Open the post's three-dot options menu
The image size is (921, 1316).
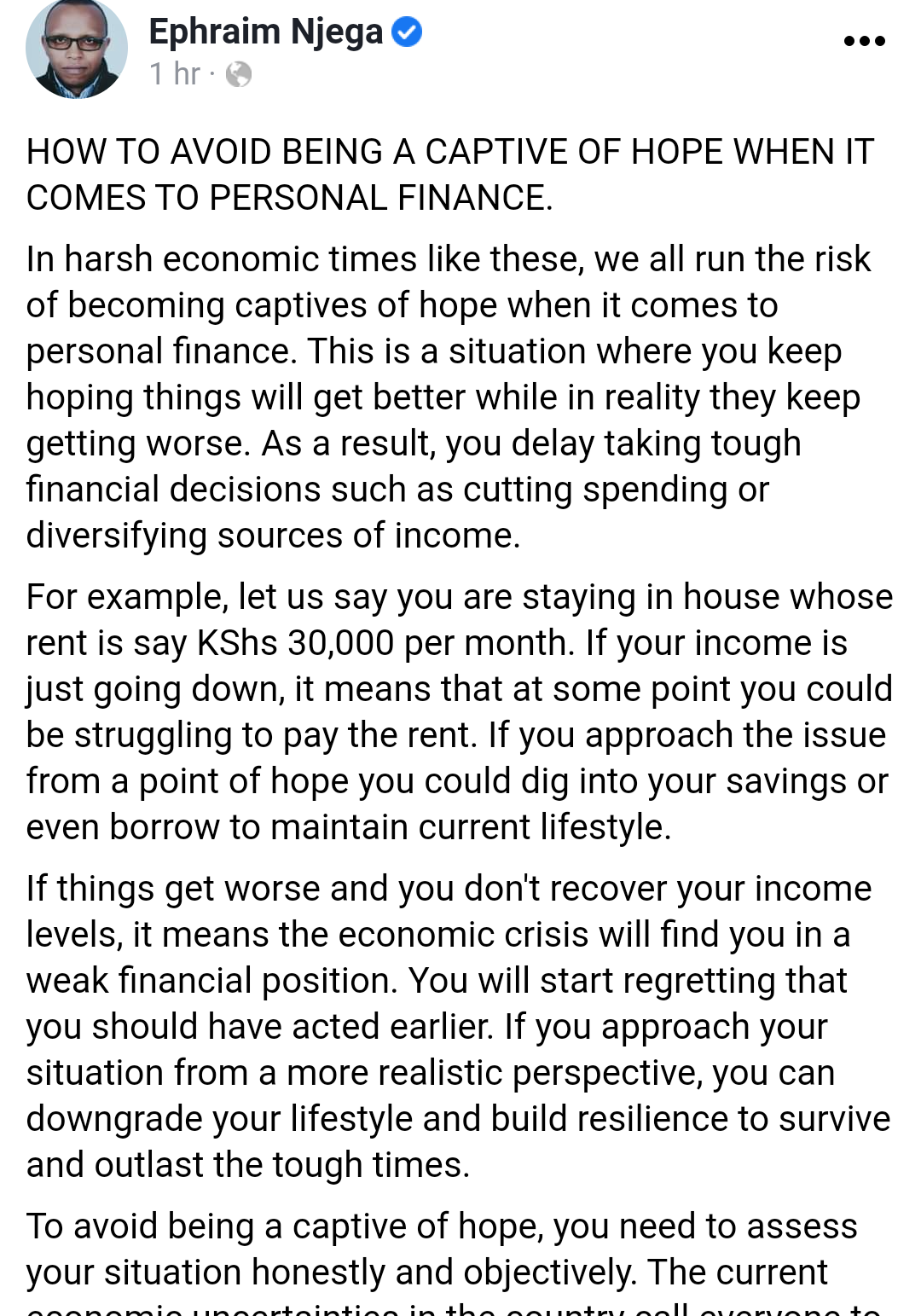(x=864, y=41)
